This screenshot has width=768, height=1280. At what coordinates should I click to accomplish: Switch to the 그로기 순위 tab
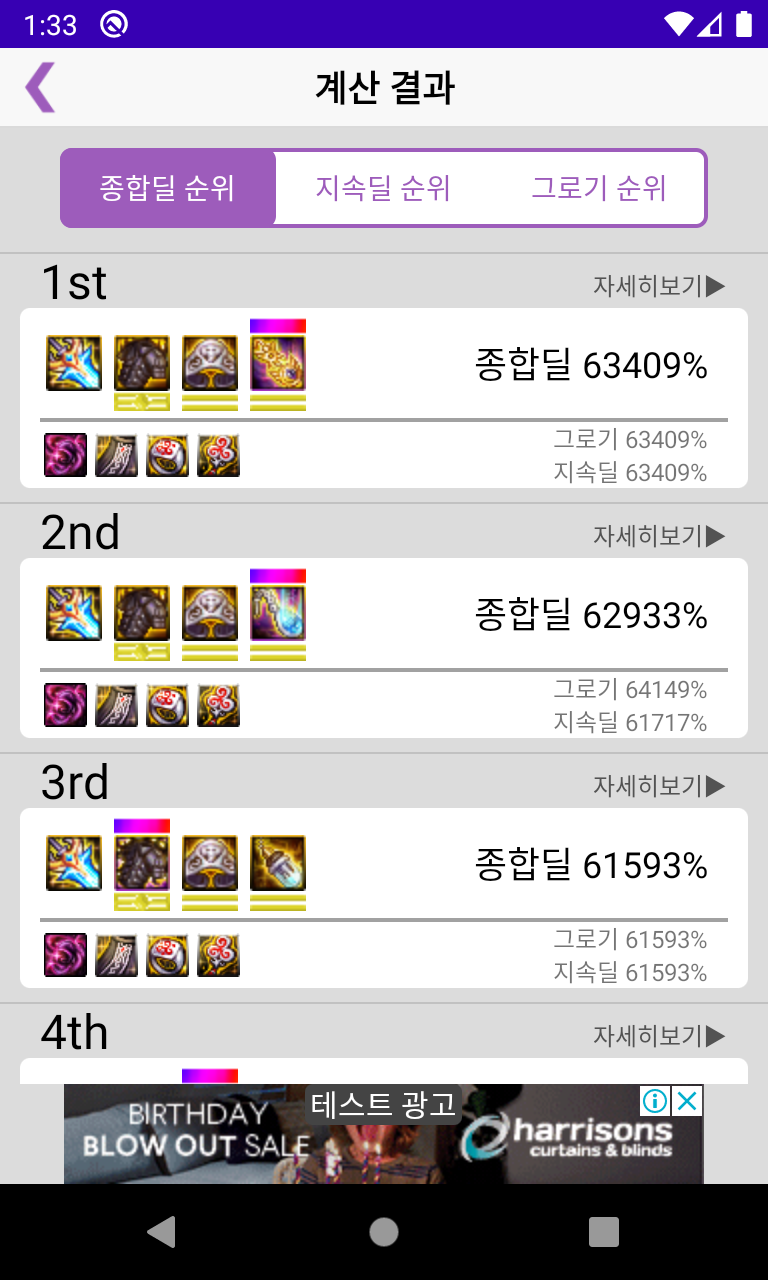click(598, 188)
